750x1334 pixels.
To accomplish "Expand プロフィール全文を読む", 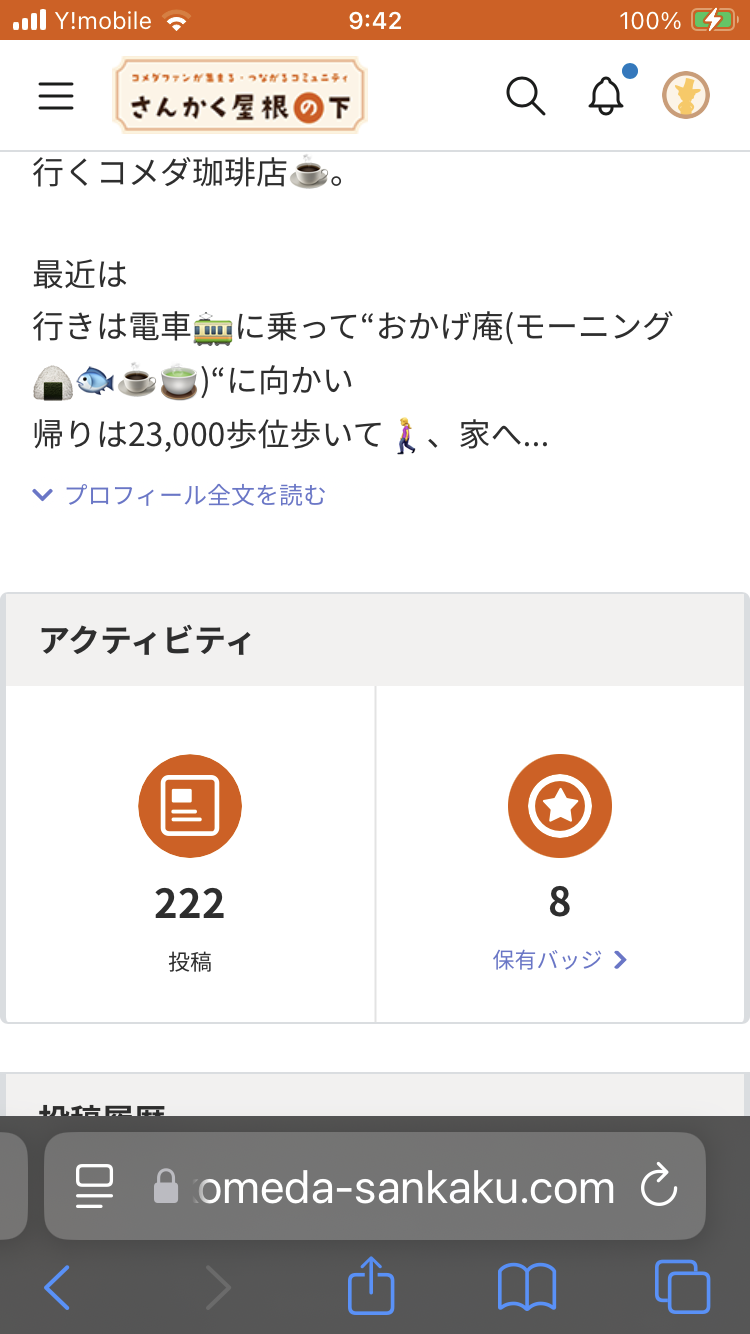I will (x=179, y=495).
